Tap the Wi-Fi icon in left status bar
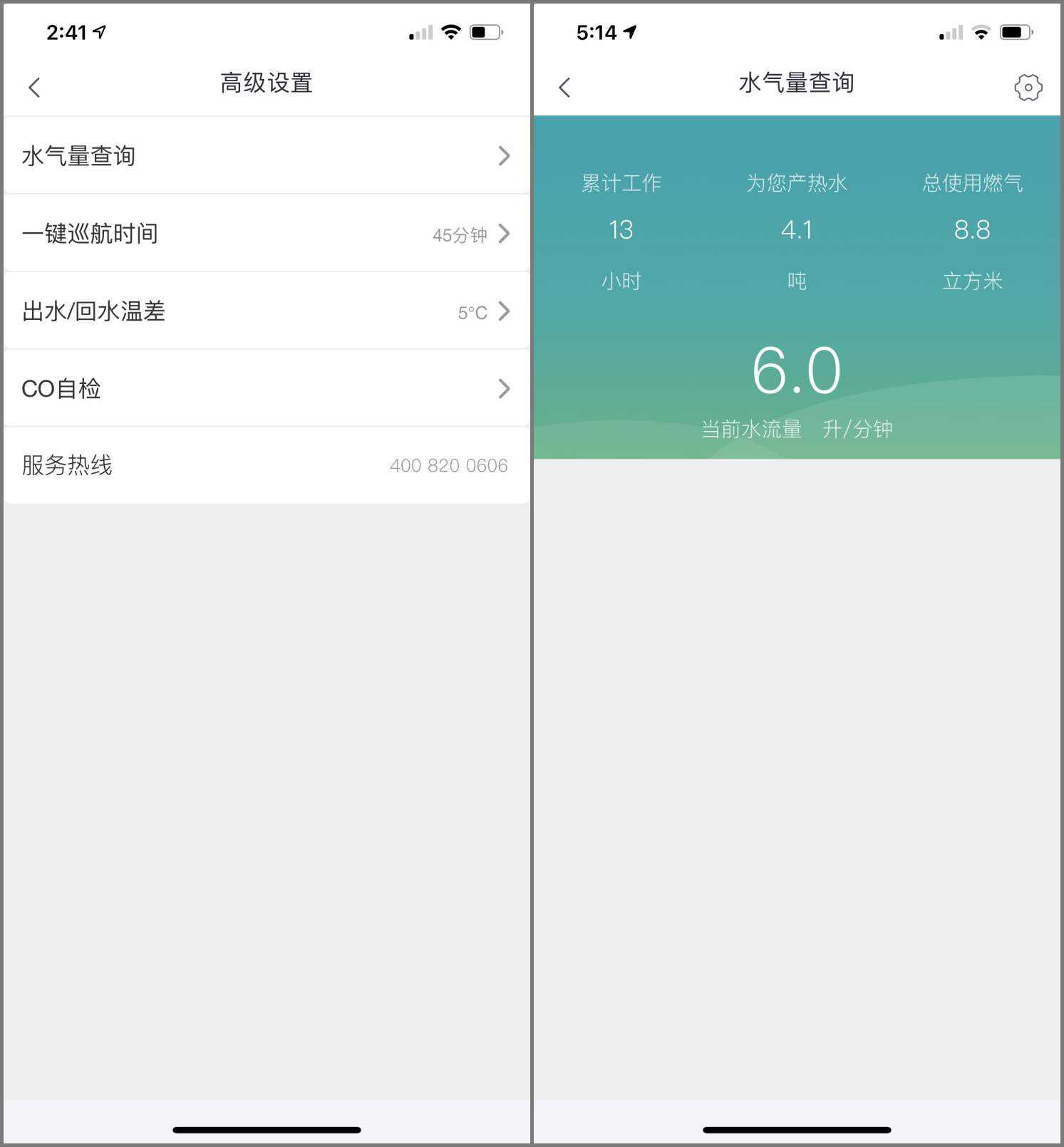1064x1147 pixels. tap(450, 31)
